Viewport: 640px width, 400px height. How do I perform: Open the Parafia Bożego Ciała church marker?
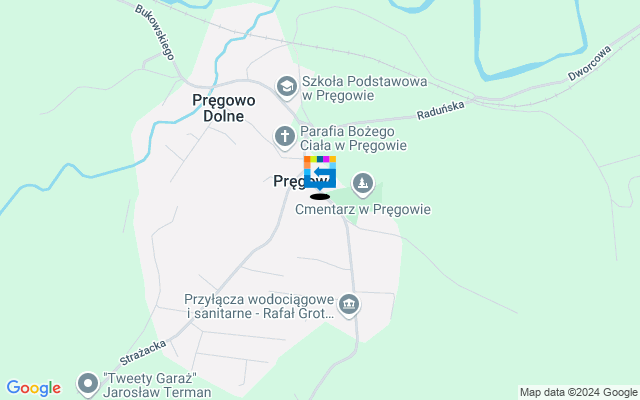[285, 137]
